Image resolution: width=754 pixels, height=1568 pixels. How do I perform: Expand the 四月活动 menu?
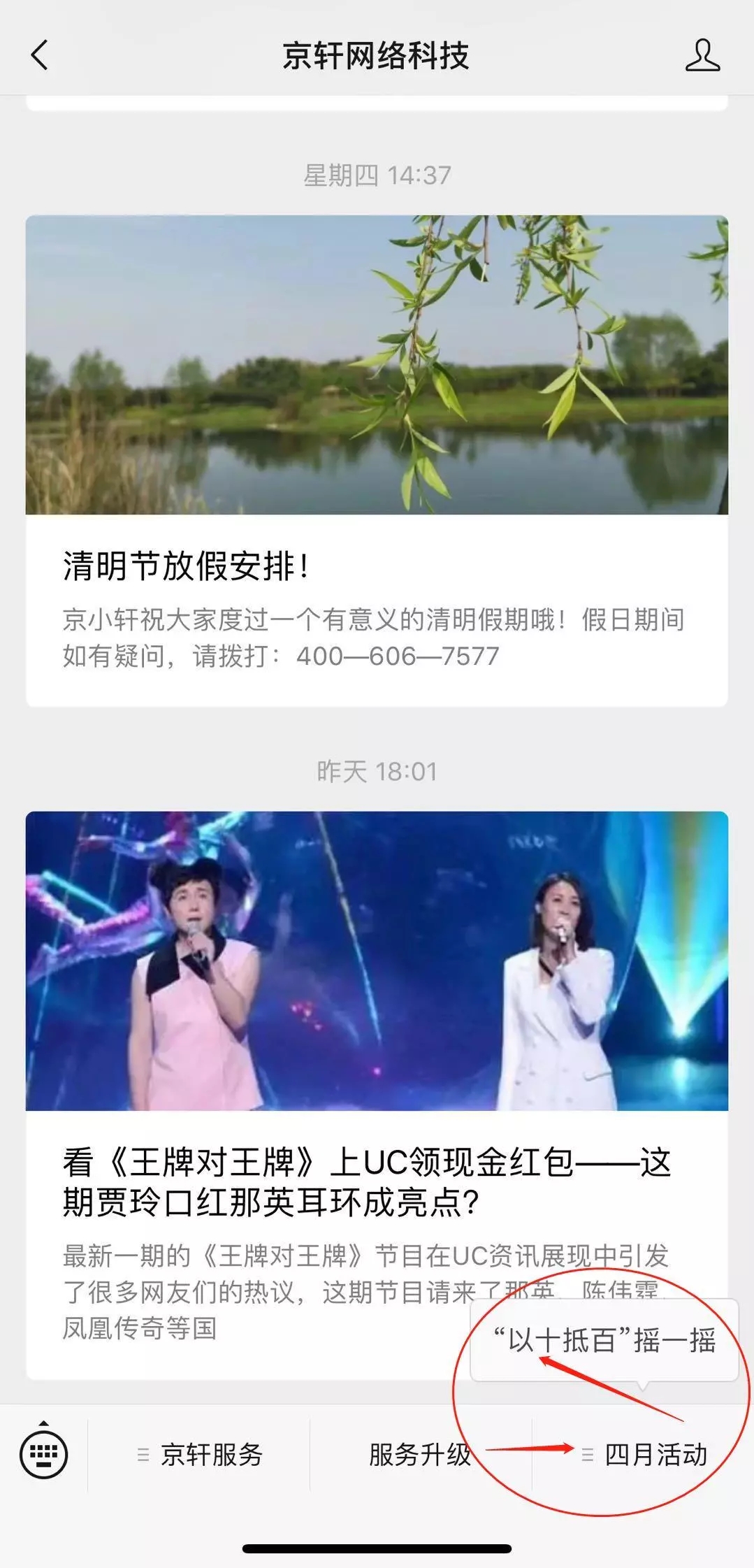tap(644, 1455)
